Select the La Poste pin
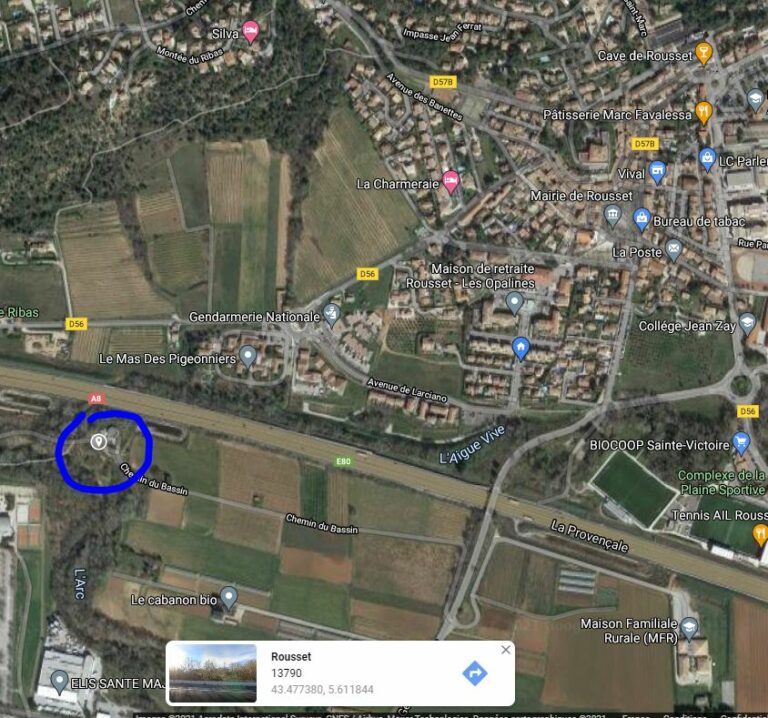This screenshot has width=768, height=718. (x=674, y=250)
